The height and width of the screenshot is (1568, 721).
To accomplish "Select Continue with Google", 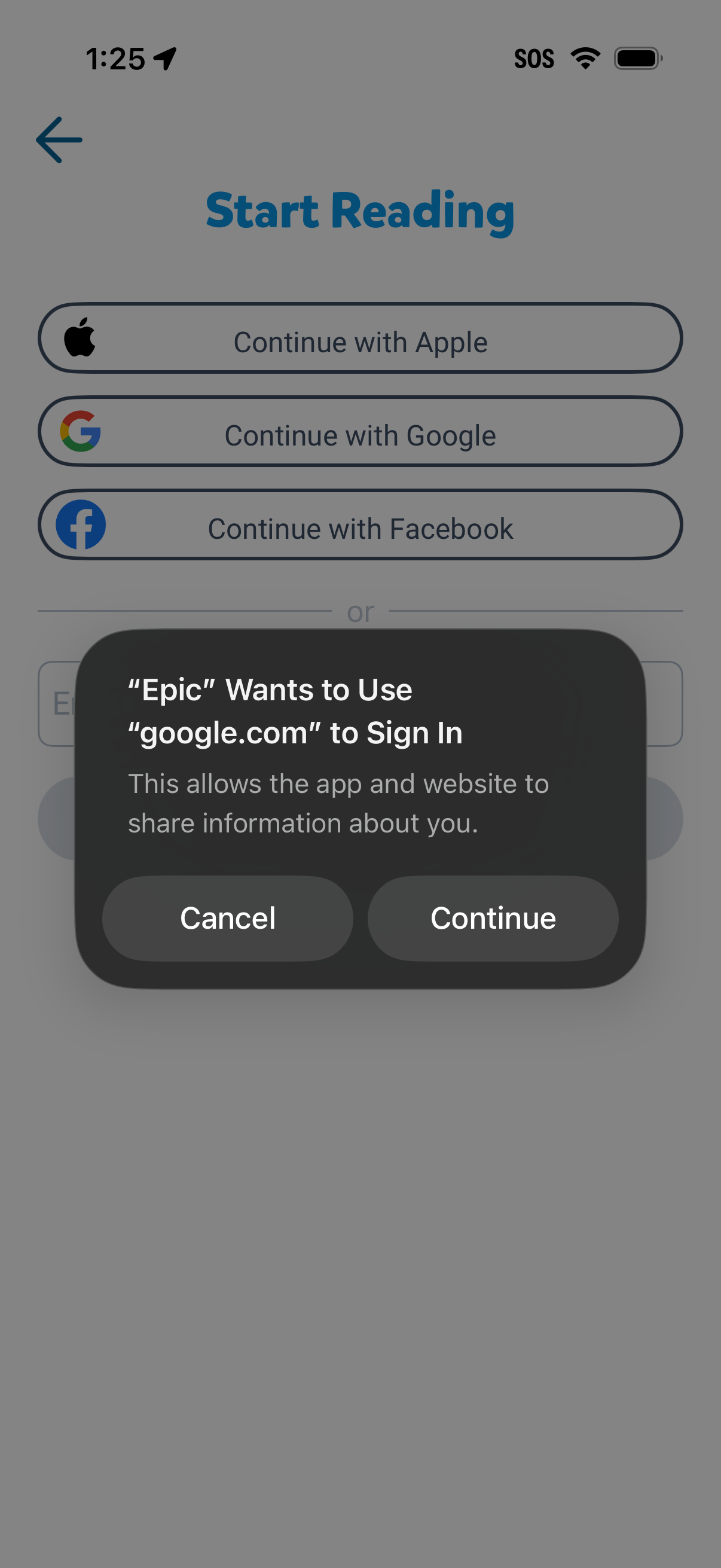I will click(x=360, y=434).
